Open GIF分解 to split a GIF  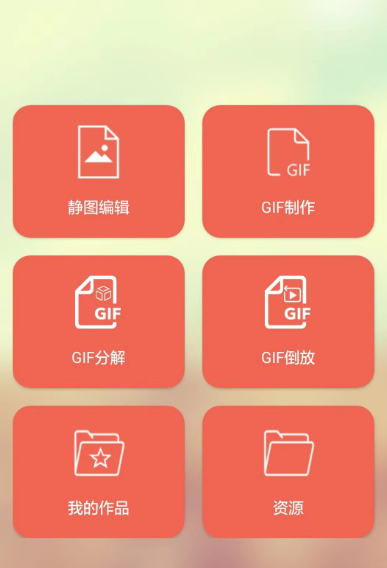[x=99, y=322]
